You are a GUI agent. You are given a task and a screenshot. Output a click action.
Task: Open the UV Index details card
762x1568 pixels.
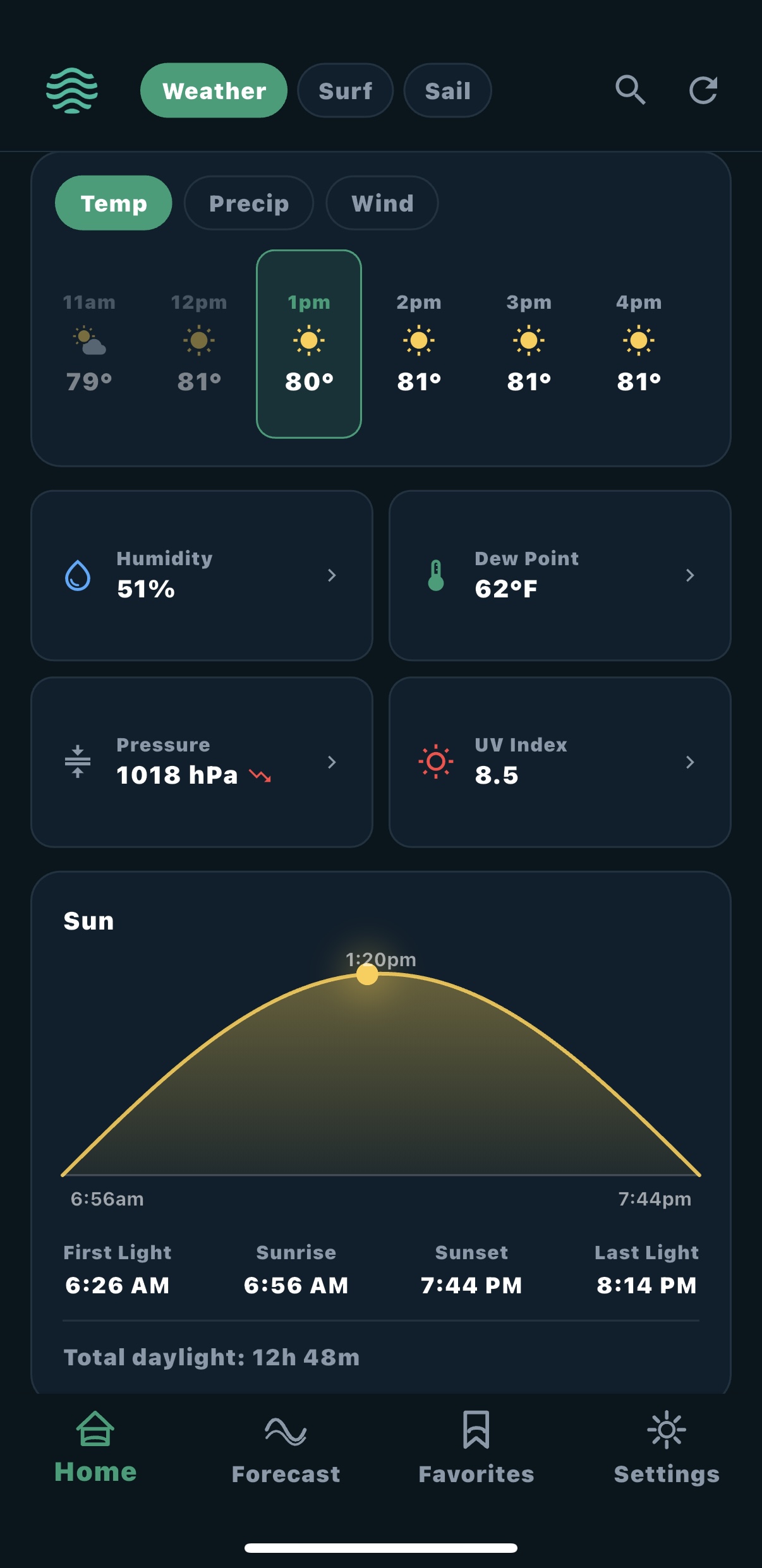[x=560, y=762]
